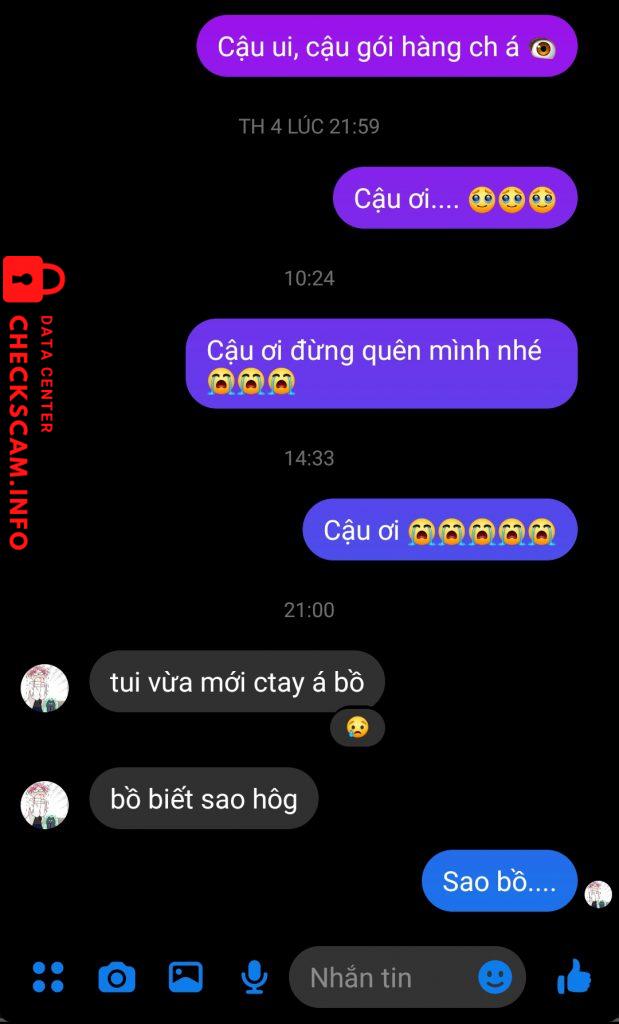
Task: Tap the avatar beside "tui vừa mới ctay á bồ"
Action: (x=45, y=688)
